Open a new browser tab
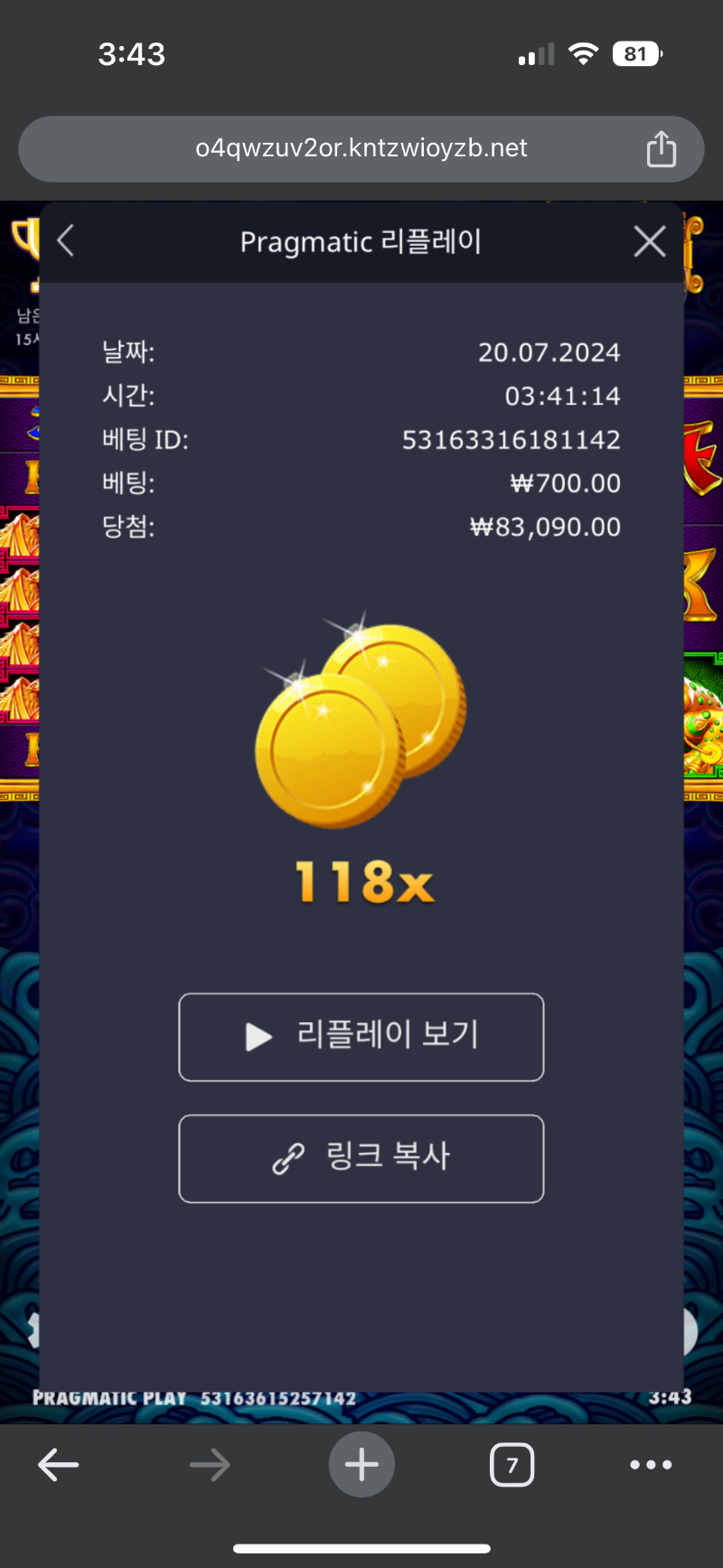The image size is (723, 1568). [x=361, y=1465]
